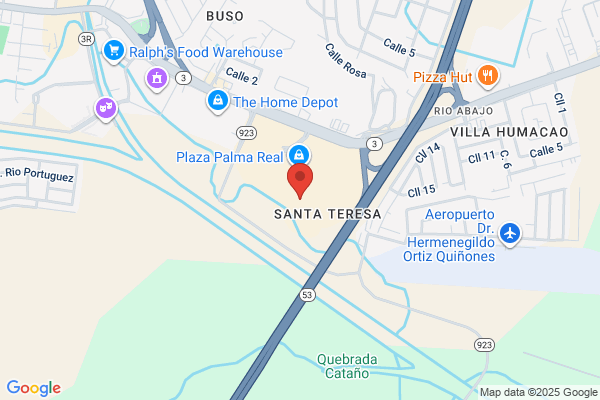Open the Plaza Palma Real shopping marker
This screenshot has width=600, height=400.
pyautogui.click(x=298, y=155)
